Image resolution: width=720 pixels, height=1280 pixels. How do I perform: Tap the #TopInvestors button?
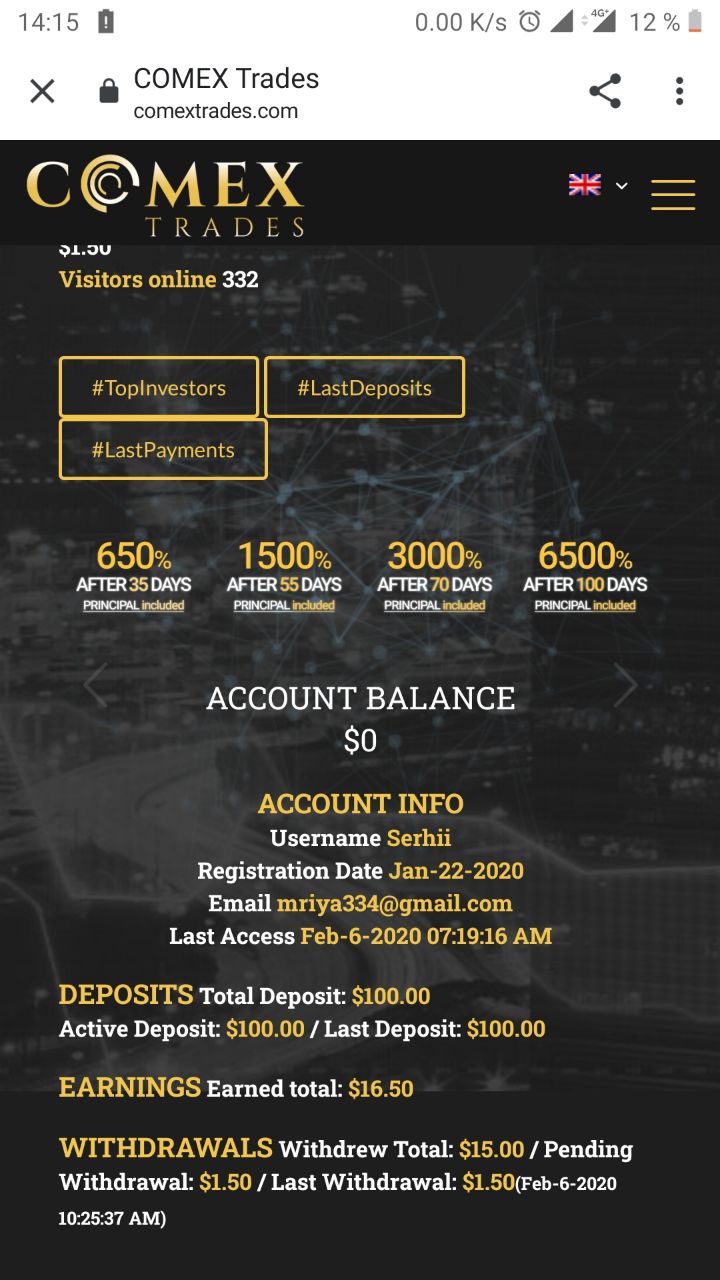point(159,387)
